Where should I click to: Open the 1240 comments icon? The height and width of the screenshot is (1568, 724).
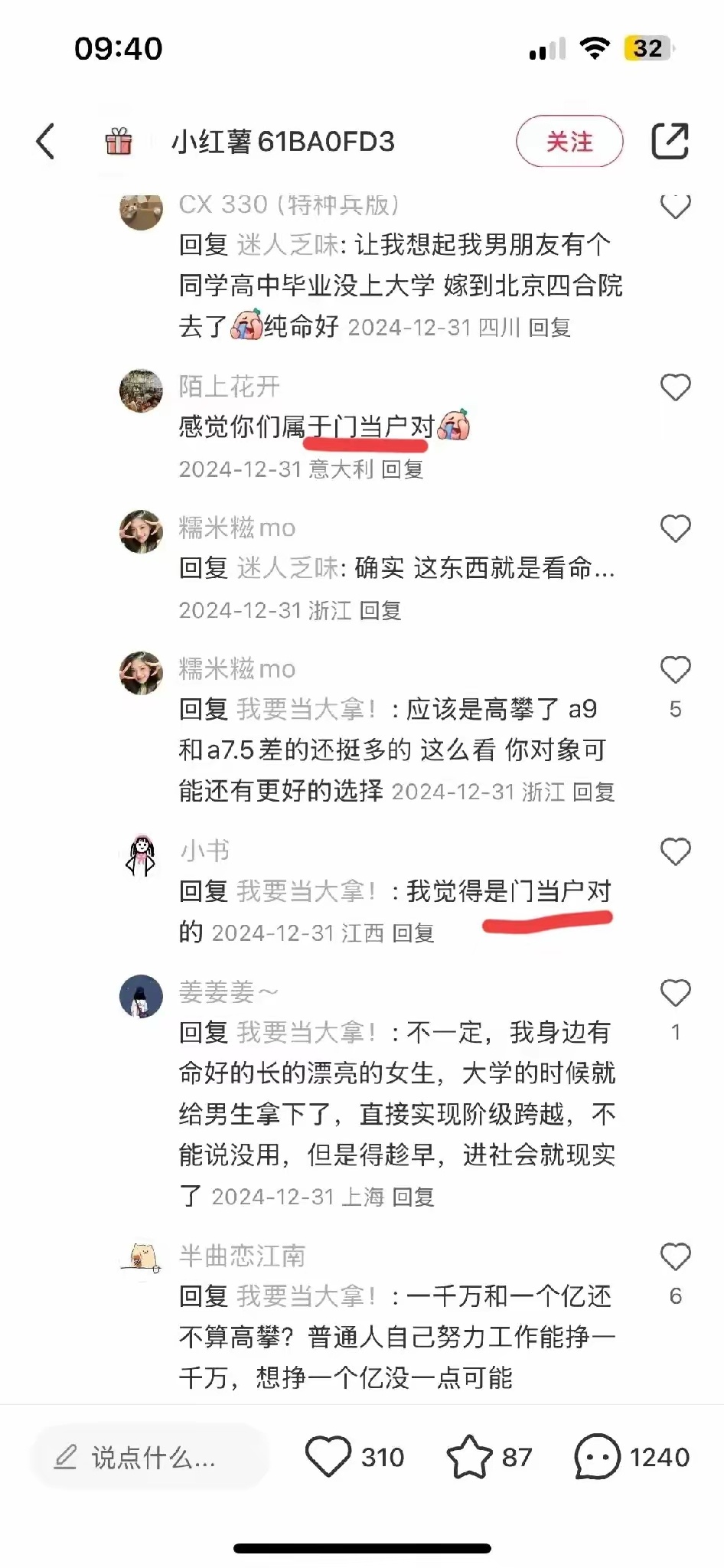(x=597, y=1456)
